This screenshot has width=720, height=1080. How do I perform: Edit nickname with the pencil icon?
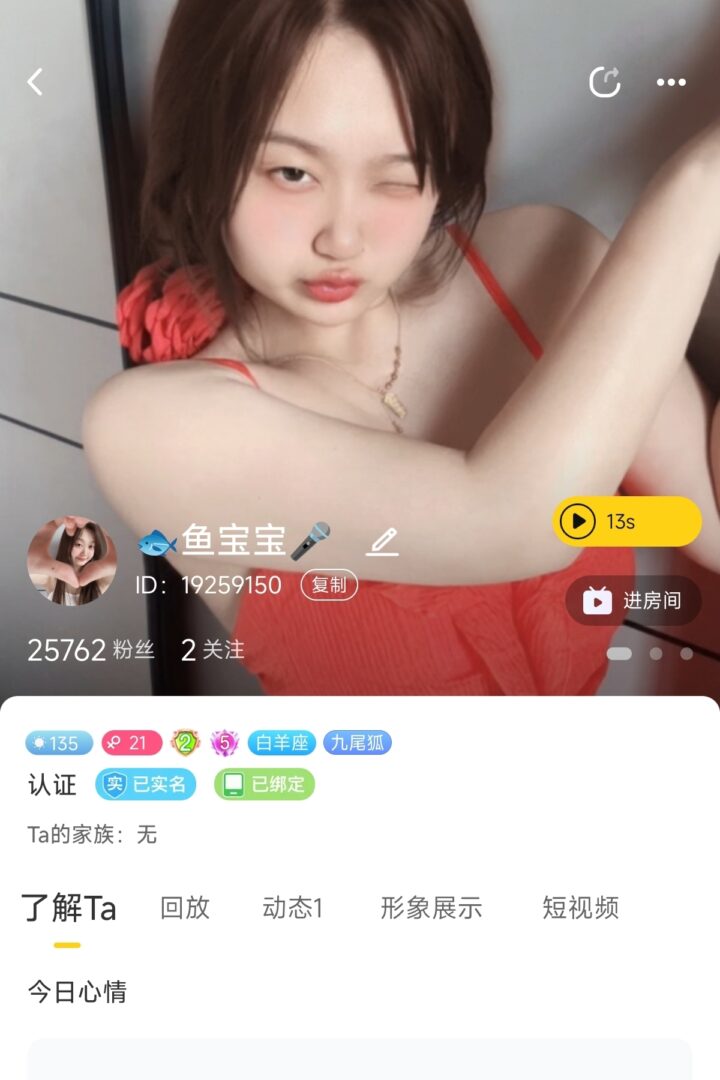[382, 542]
